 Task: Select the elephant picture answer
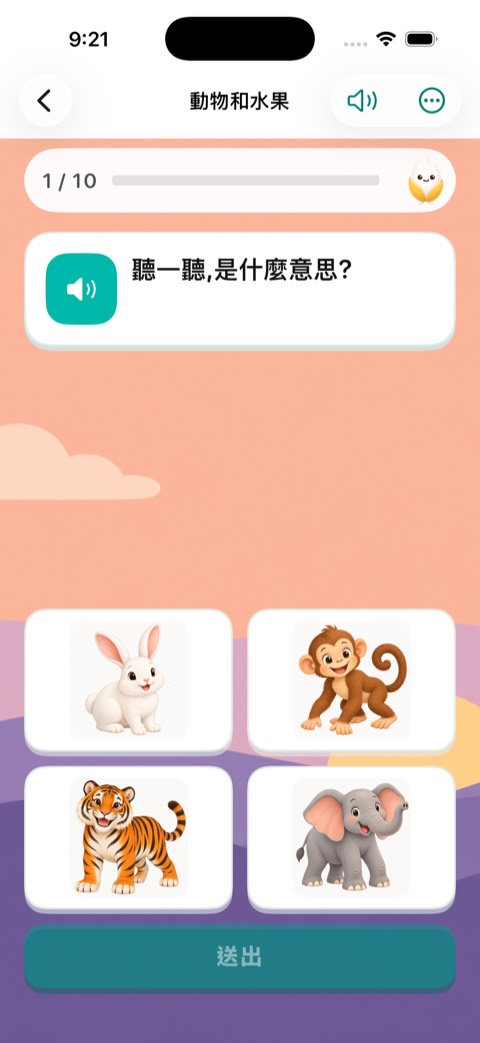[351, 838]
